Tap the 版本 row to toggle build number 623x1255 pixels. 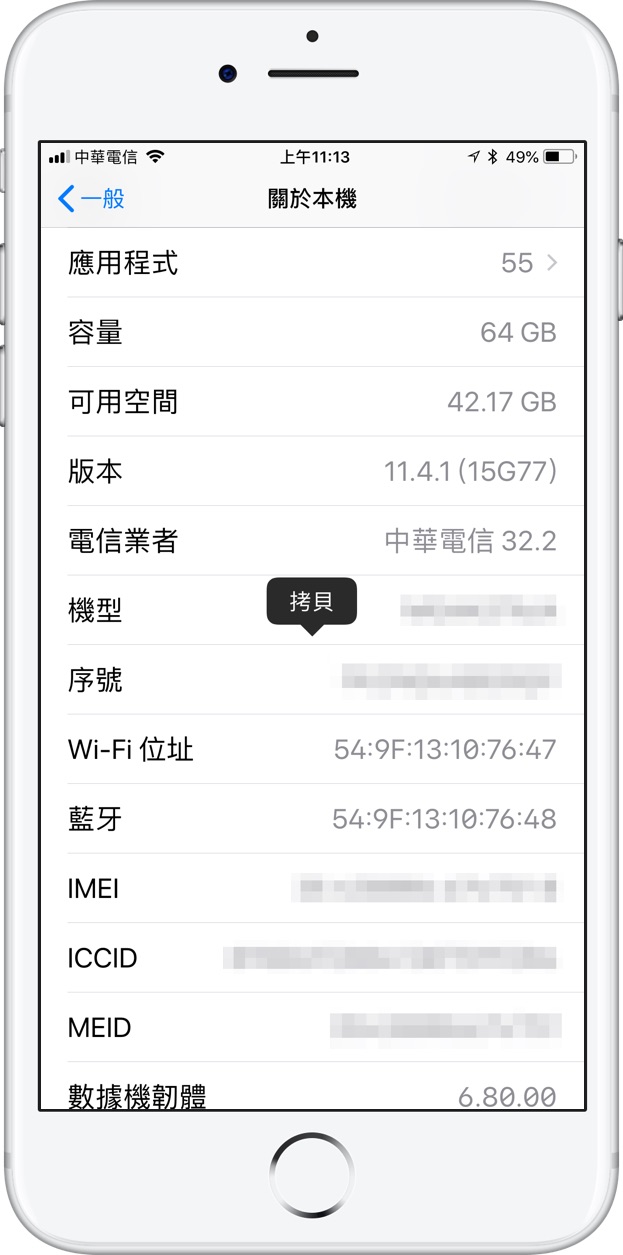(312, 471)
